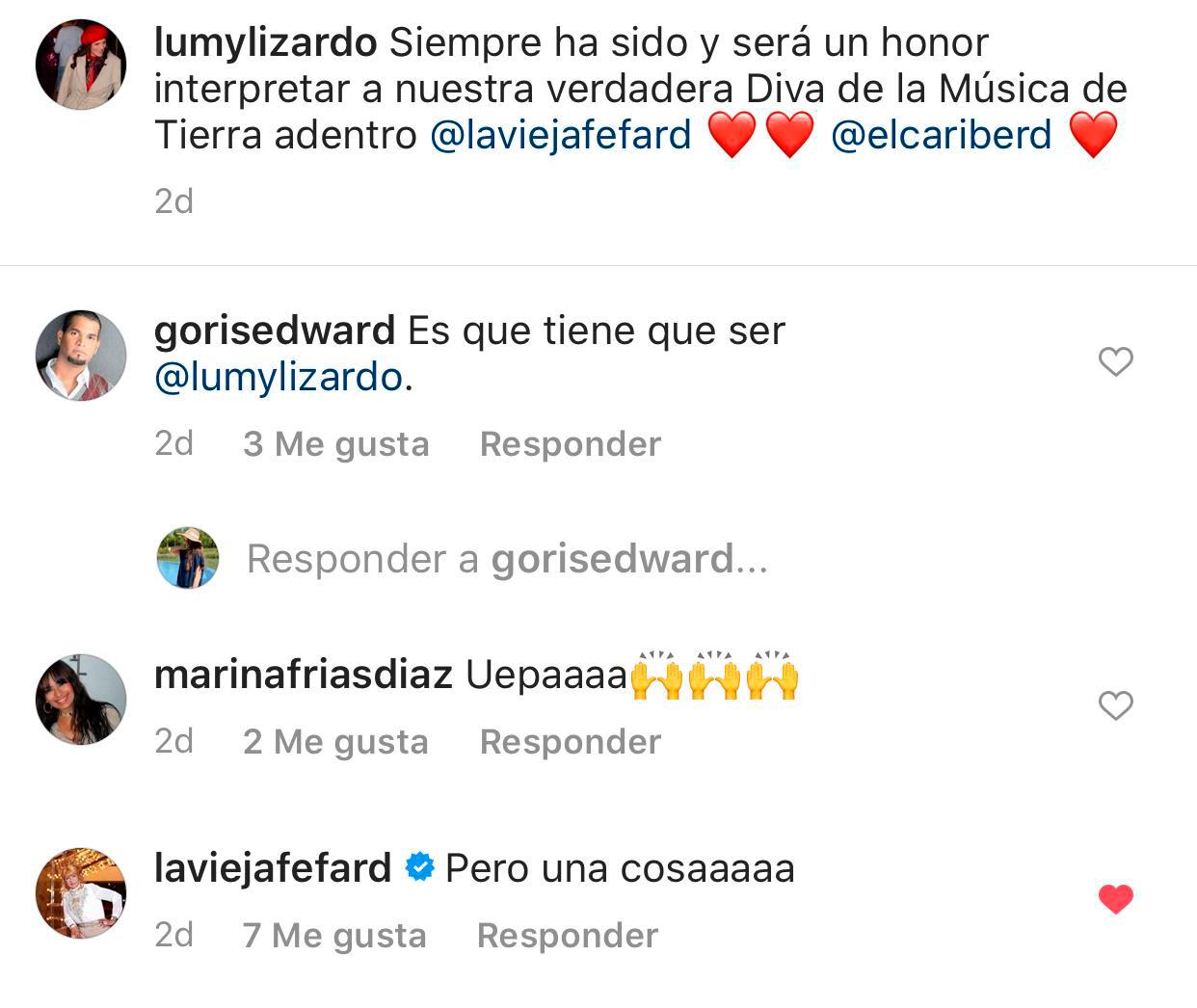The image size is (1197, 1008).
Task: View the 2 likes on marinafriasdiaz's comment
Action: pos(335,742)
